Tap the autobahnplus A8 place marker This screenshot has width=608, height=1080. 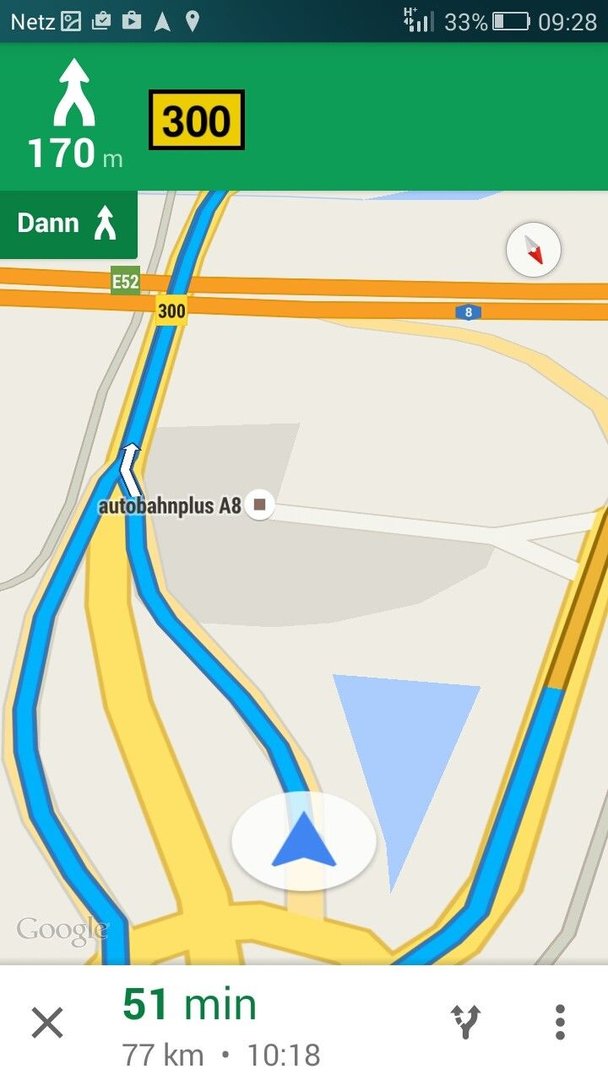260,505
